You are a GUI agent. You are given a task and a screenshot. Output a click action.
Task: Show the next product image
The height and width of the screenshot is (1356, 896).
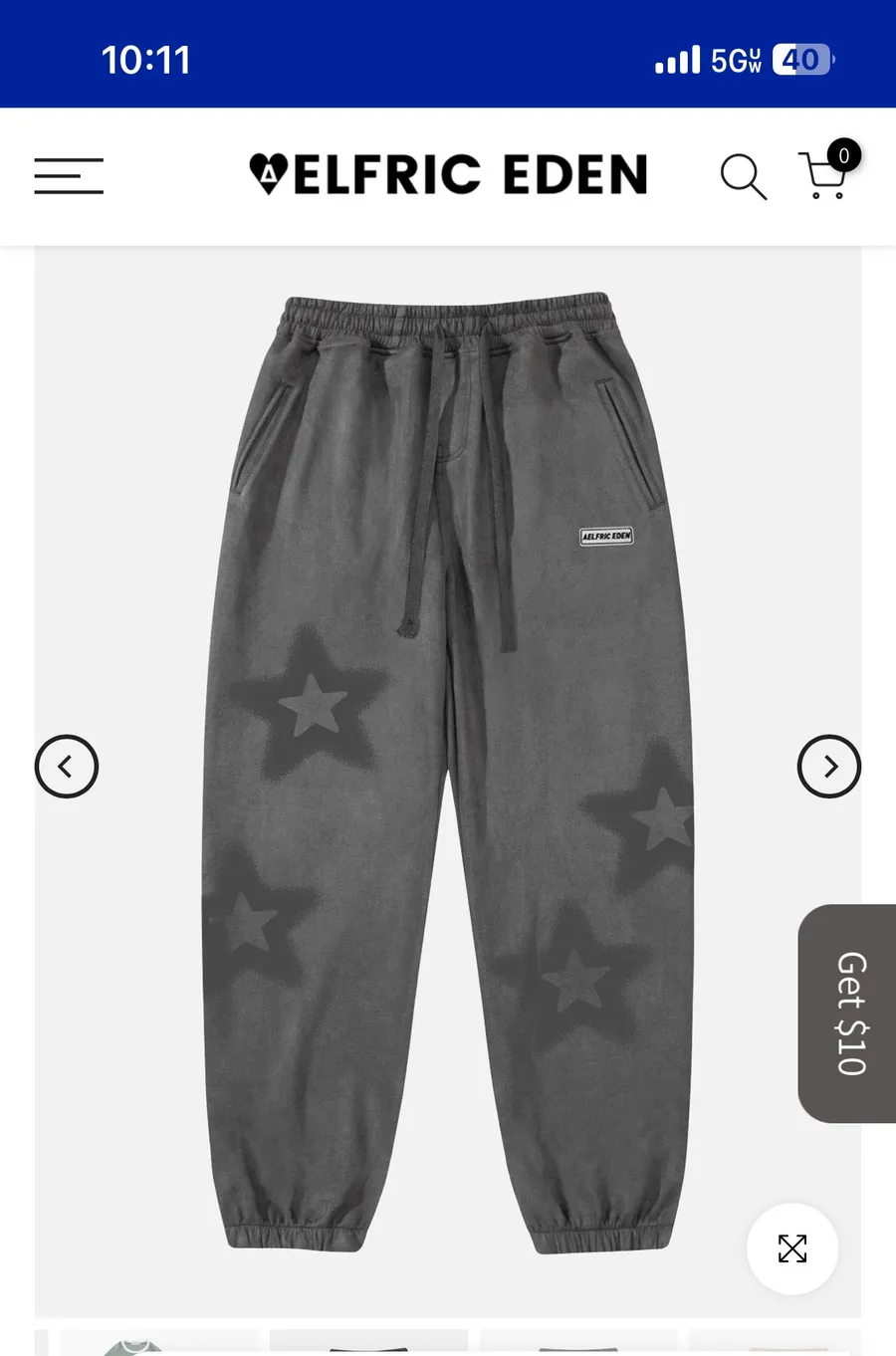829,767
